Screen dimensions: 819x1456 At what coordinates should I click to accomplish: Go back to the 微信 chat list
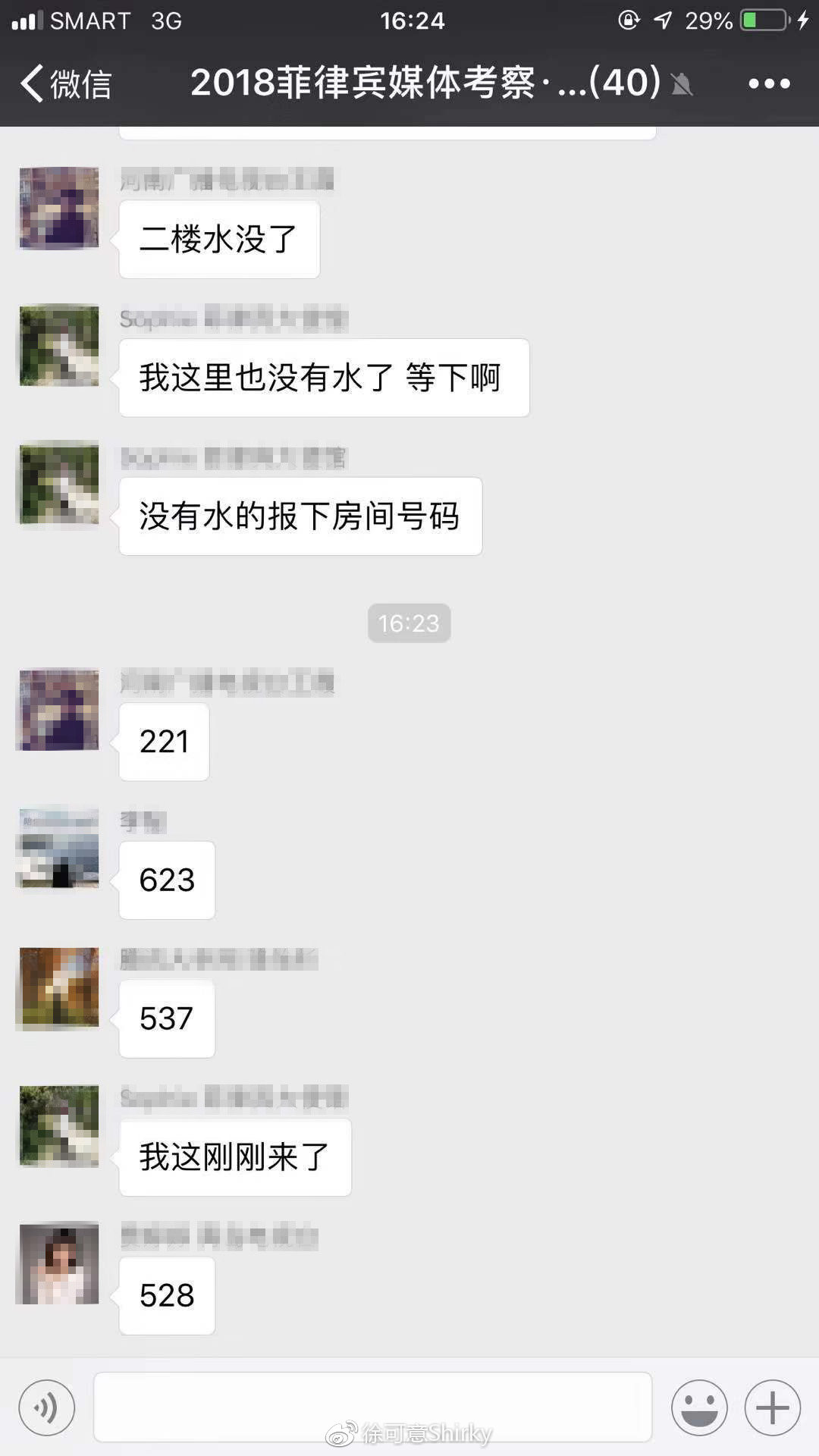65,83
